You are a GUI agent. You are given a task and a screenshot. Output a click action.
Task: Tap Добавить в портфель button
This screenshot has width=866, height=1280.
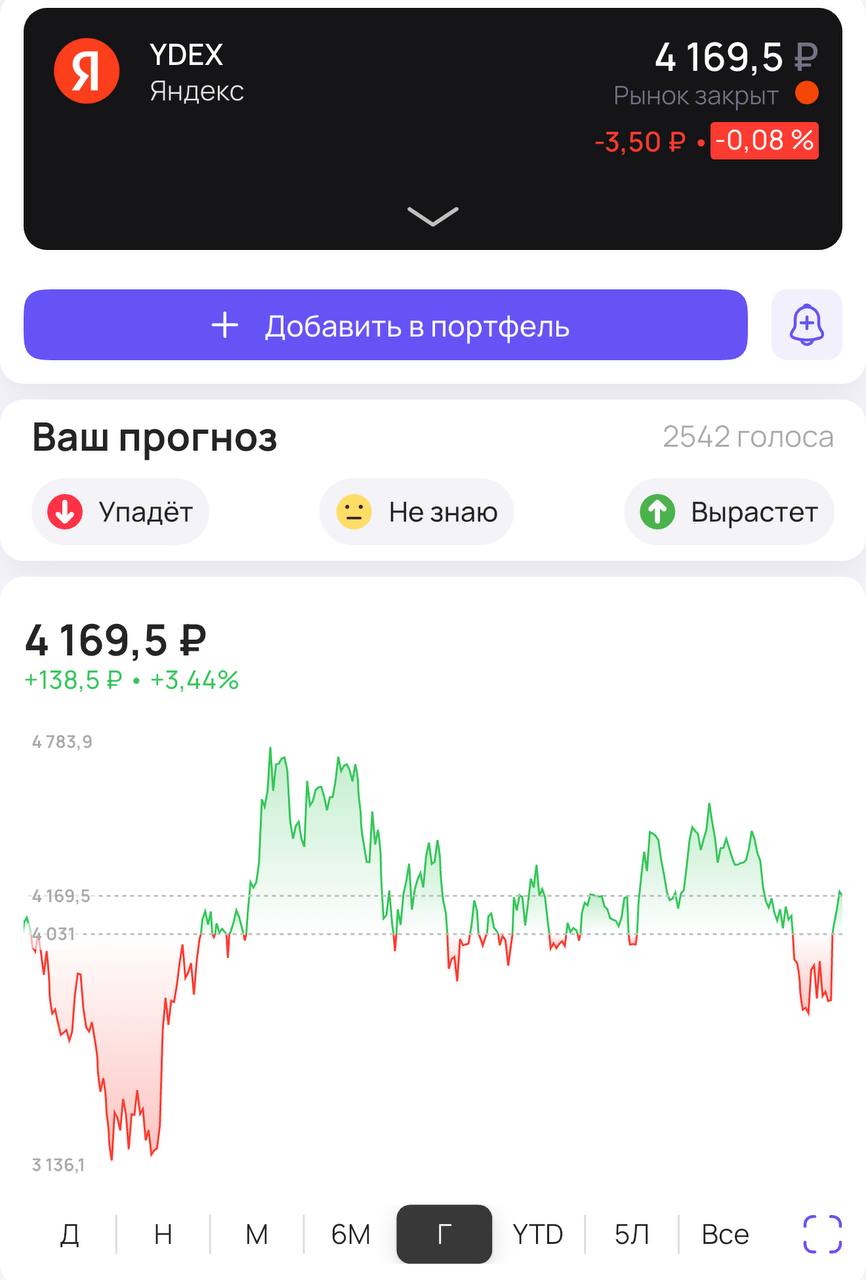click(385, 326)
